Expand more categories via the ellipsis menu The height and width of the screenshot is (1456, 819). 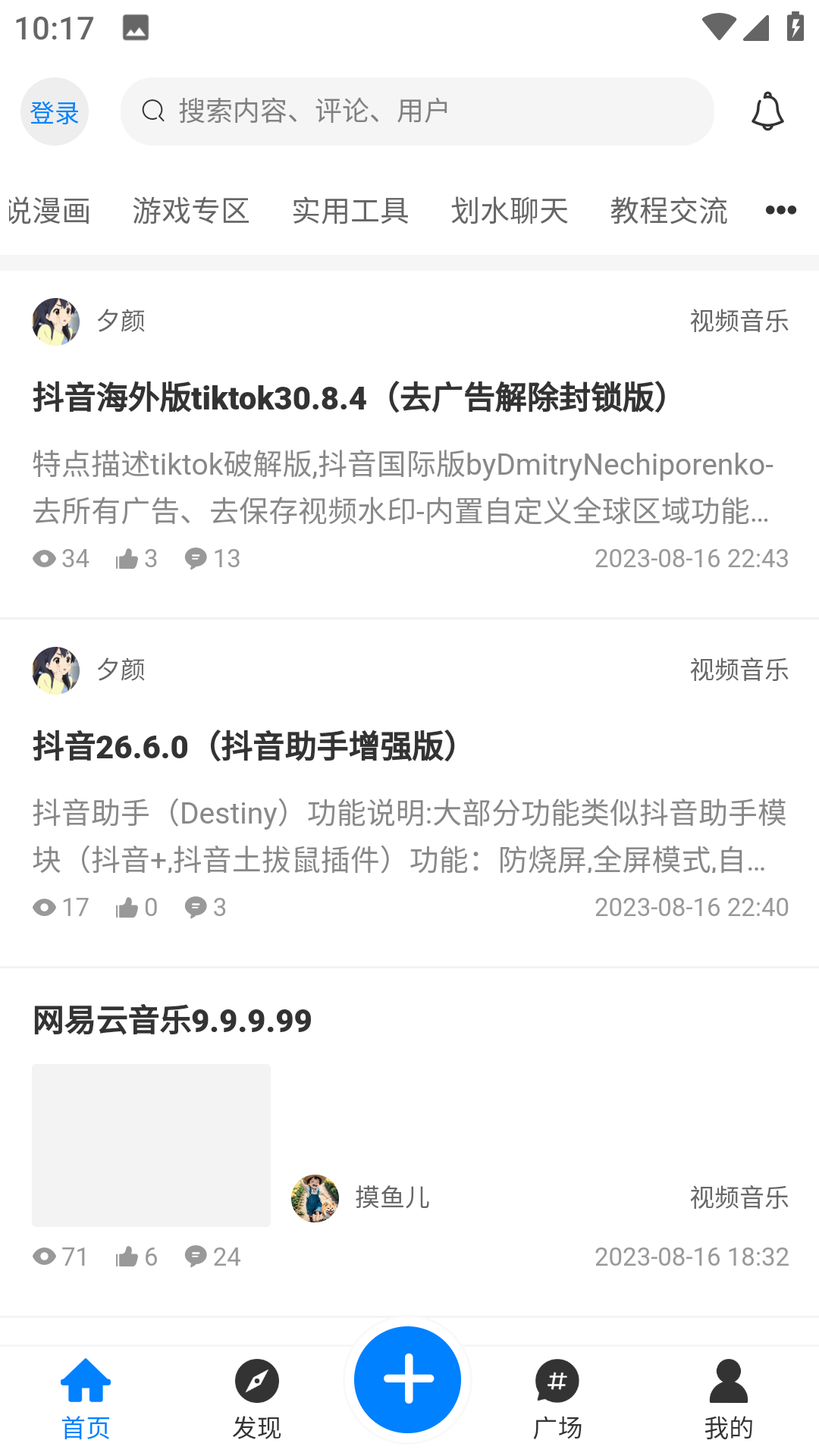click(x=780, y=210)
